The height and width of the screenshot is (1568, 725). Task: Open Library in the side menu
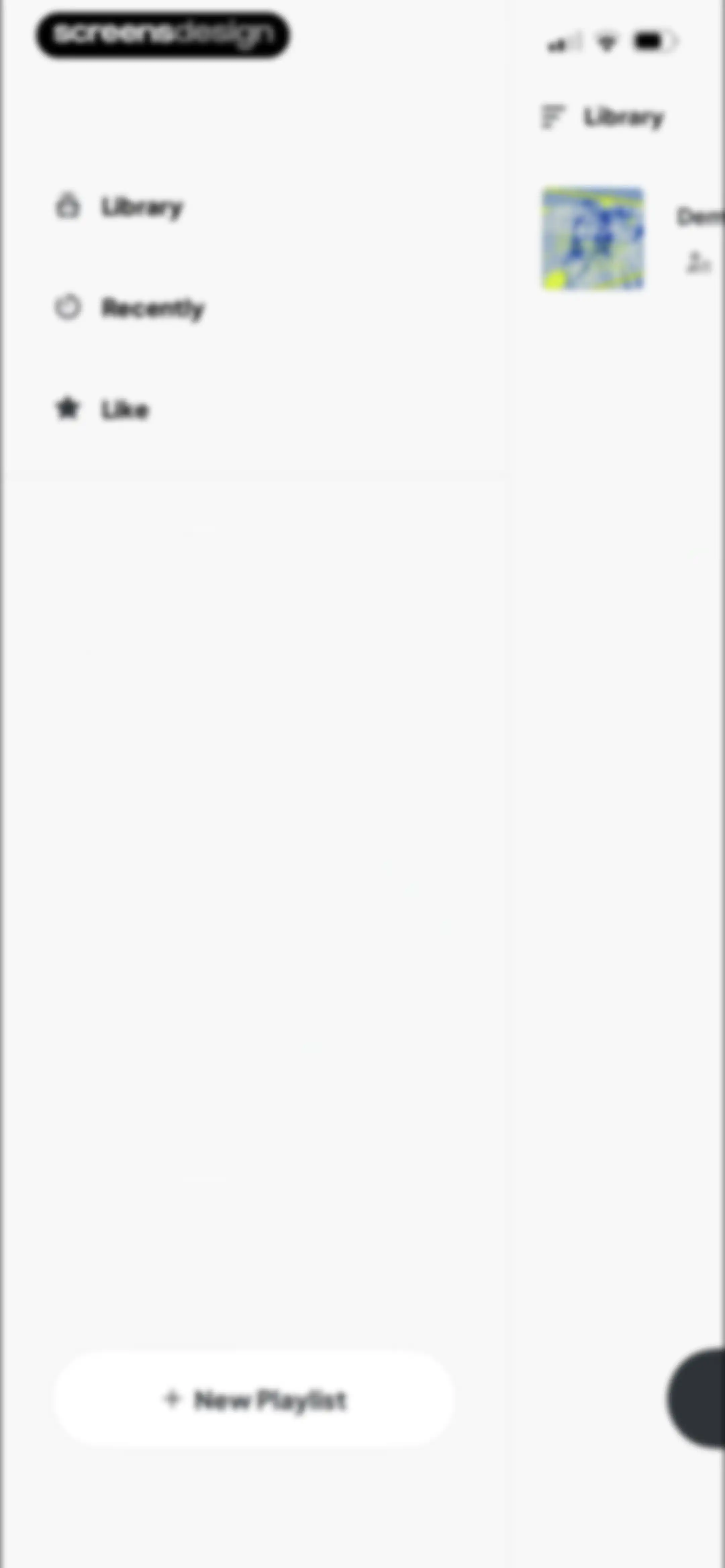pyautogui.click(x=120, y=207)
